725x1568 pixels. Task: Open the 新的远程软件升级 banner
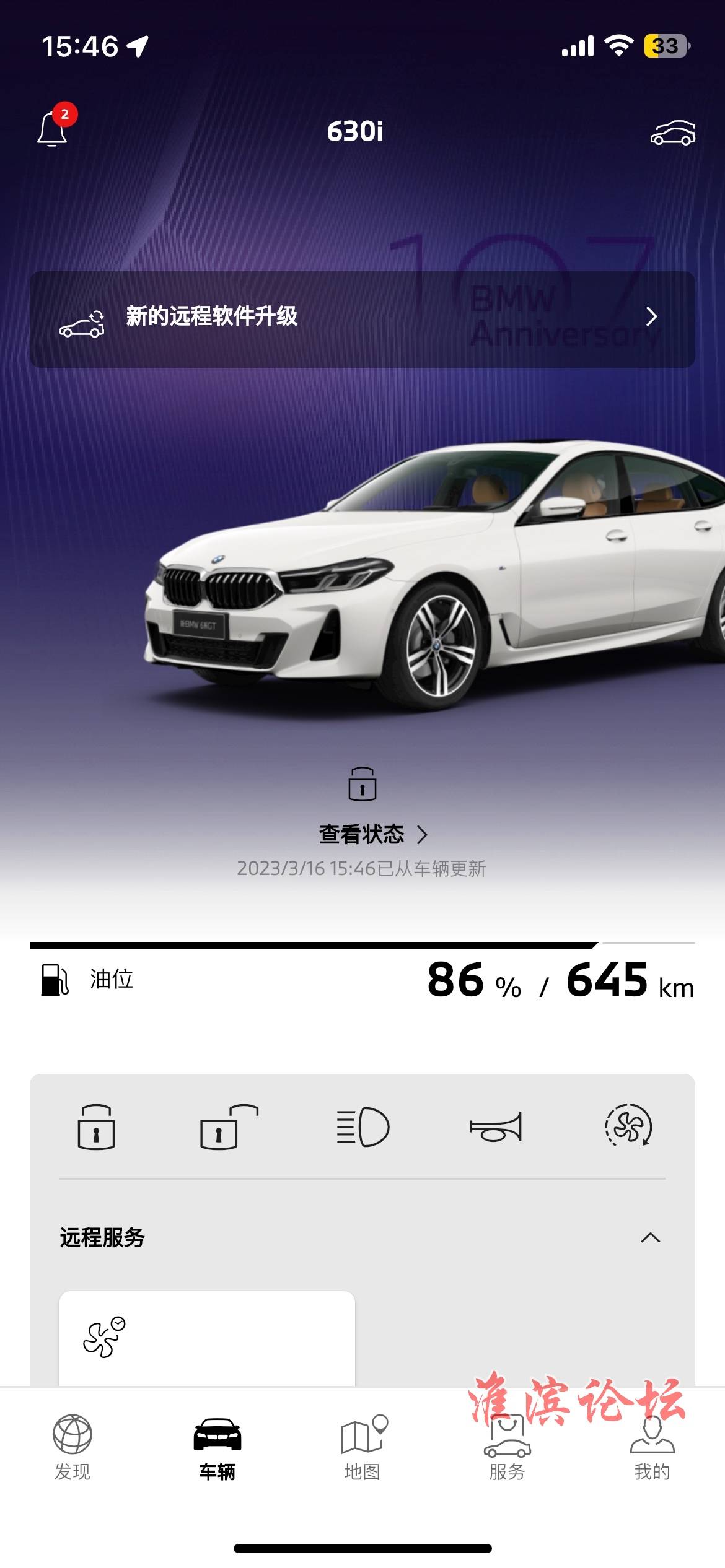tap(362, 318)
